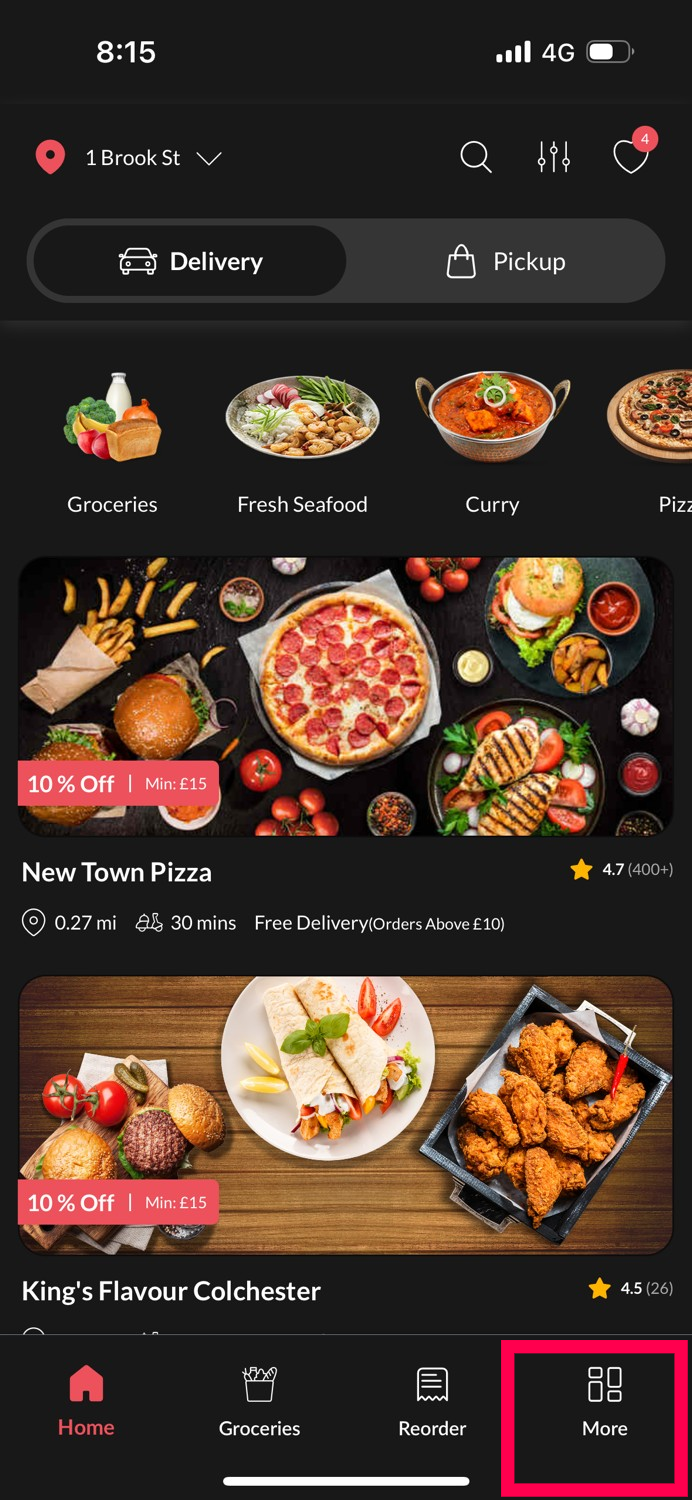Viewport: 692px width, 1500px height.
Task: Open the Reorder tab
Action: tap(432, 1401)
